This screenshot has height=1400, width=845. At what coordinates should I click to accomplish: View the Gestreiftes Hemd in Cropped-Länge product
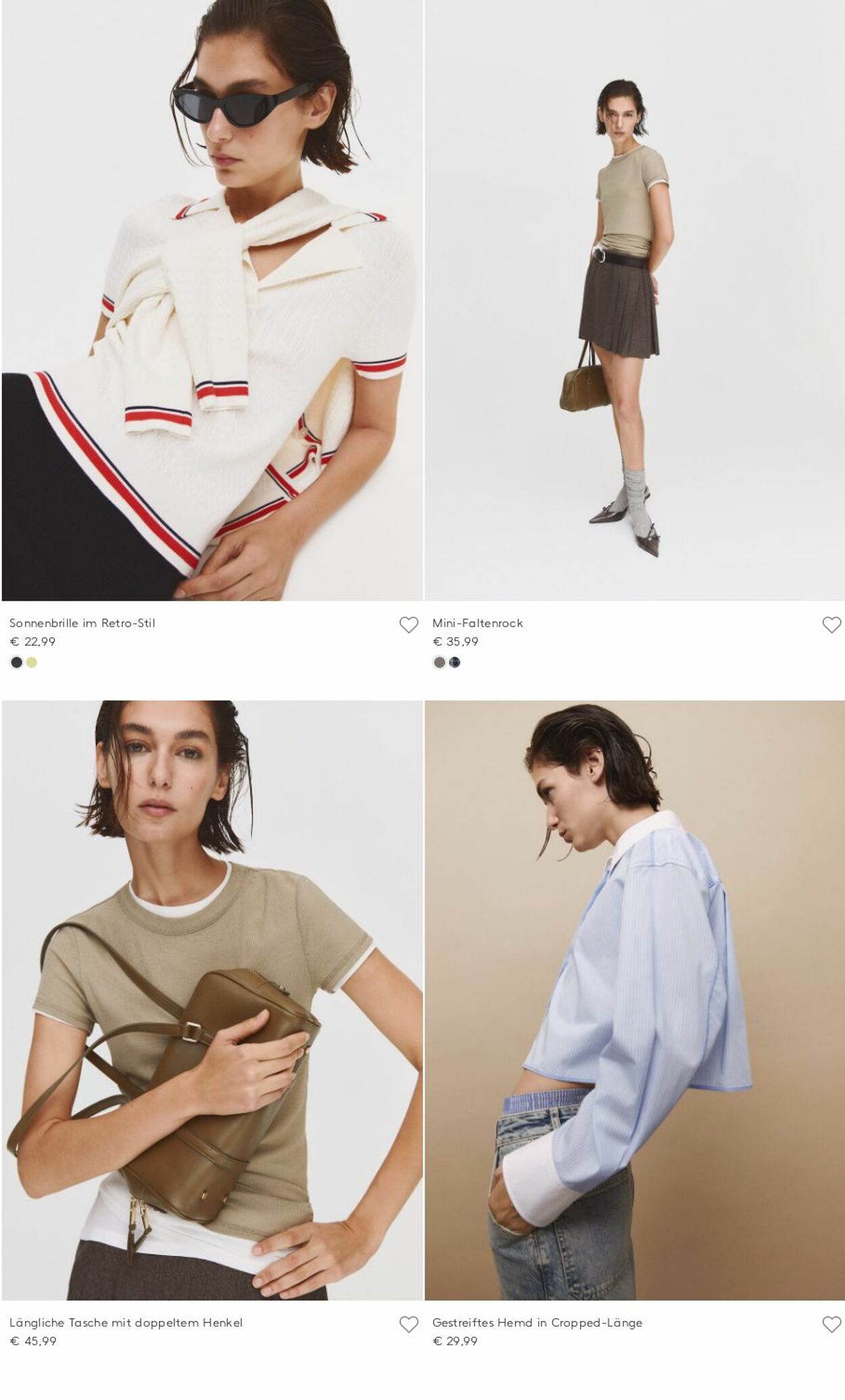635,1000
